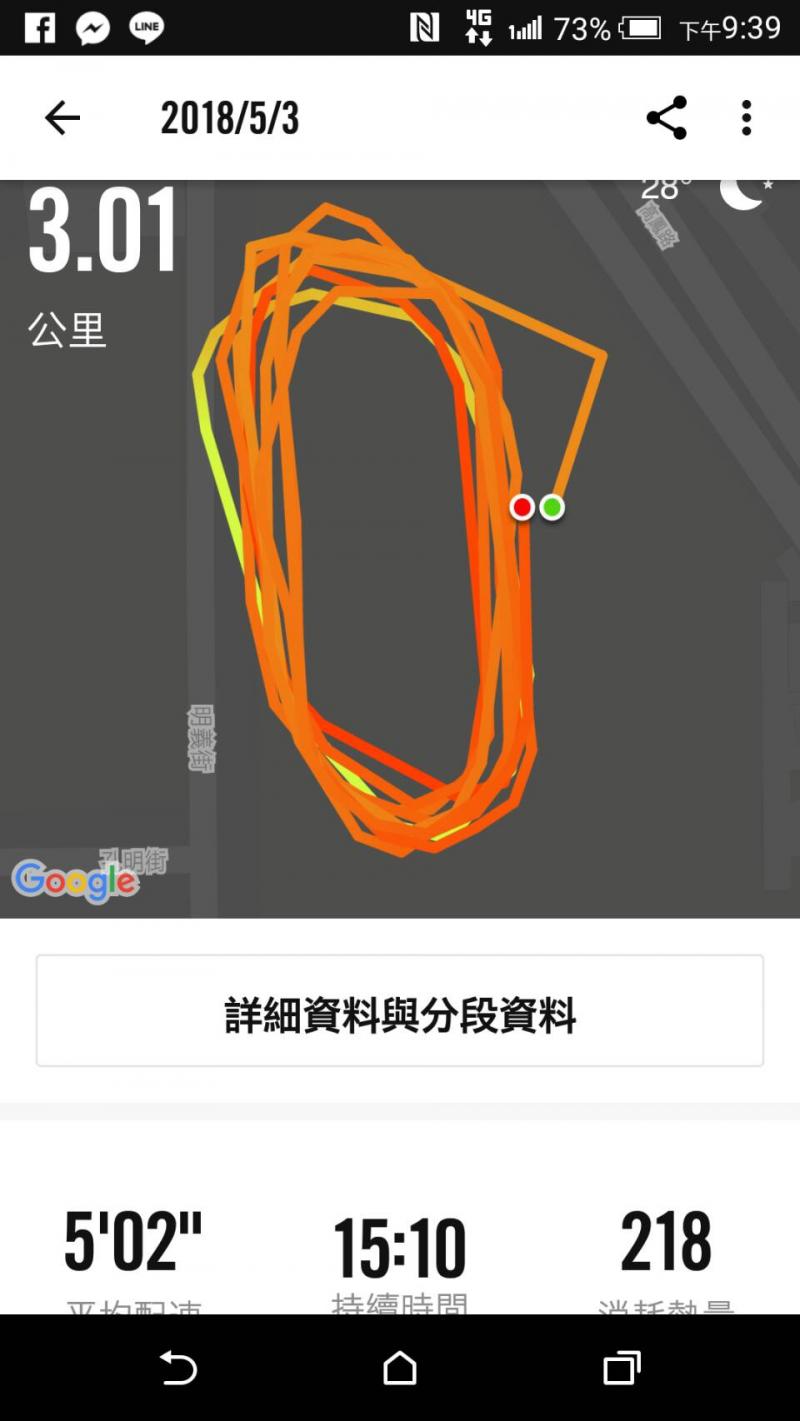Image resolution: width=800 pixels, height=1421 pixels.
Task: Open recent apps
Action: click(x=621, y=1367)
